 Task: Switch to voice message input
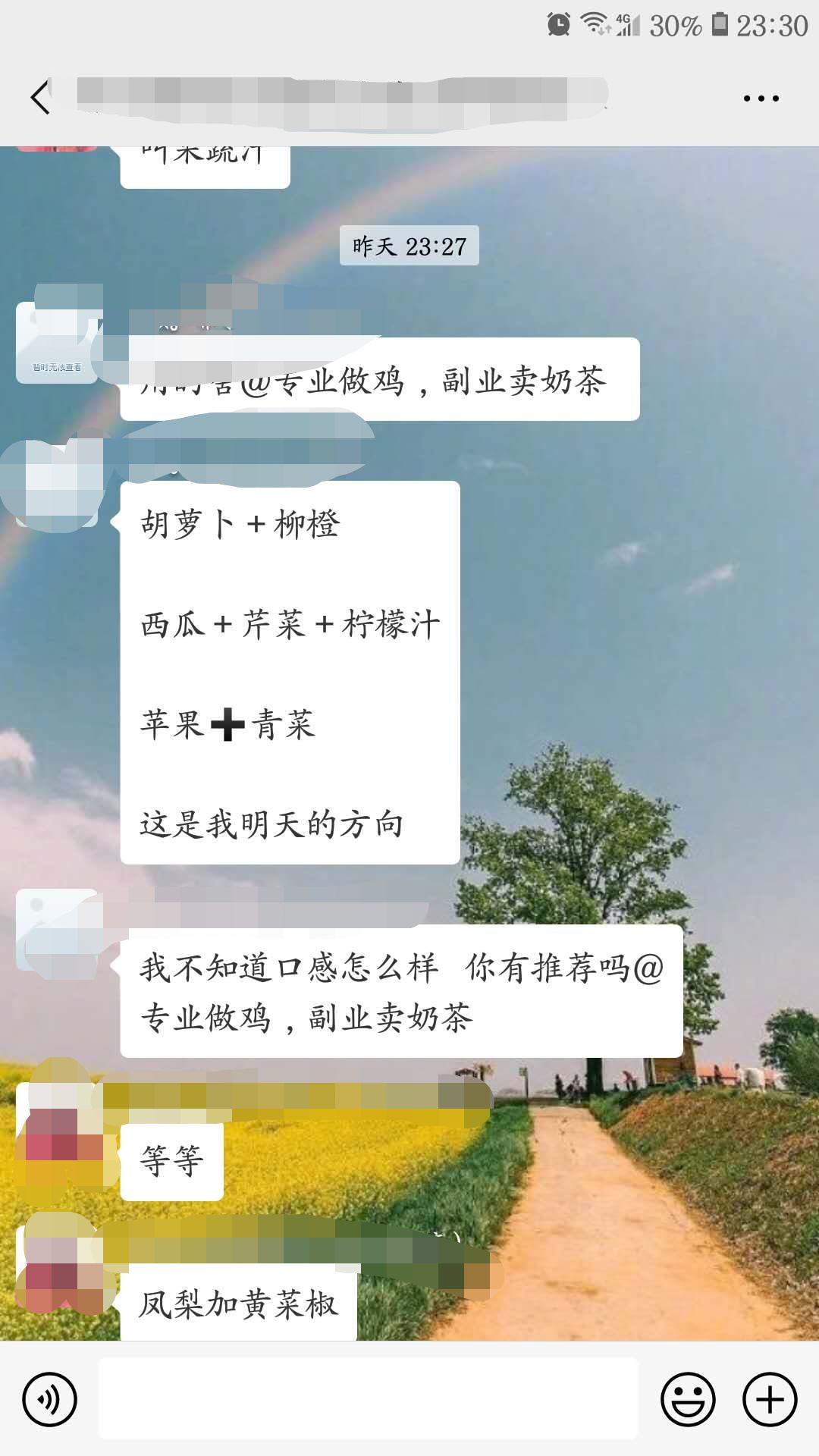tap(50, 1399)
